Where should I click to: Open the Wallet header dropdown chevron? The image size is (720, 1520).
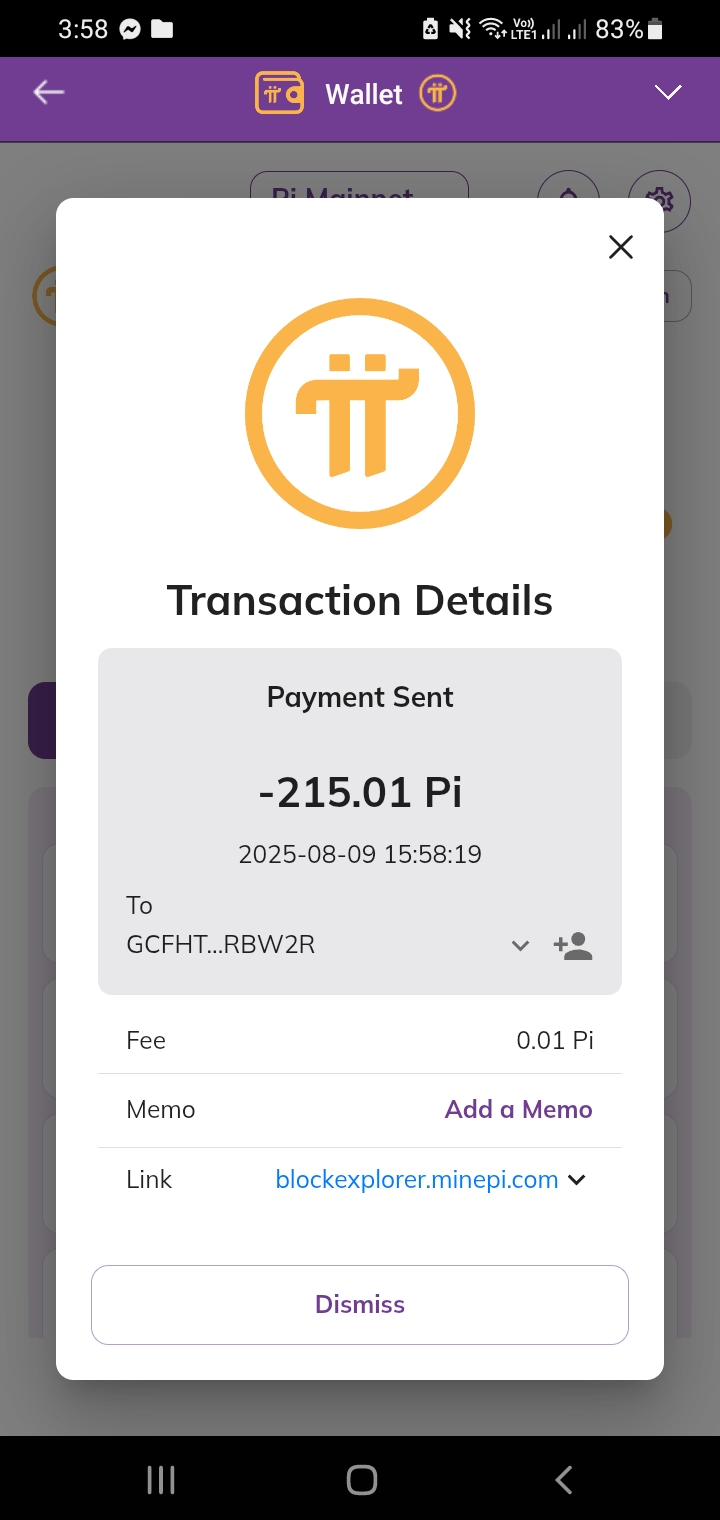point(668,93)
